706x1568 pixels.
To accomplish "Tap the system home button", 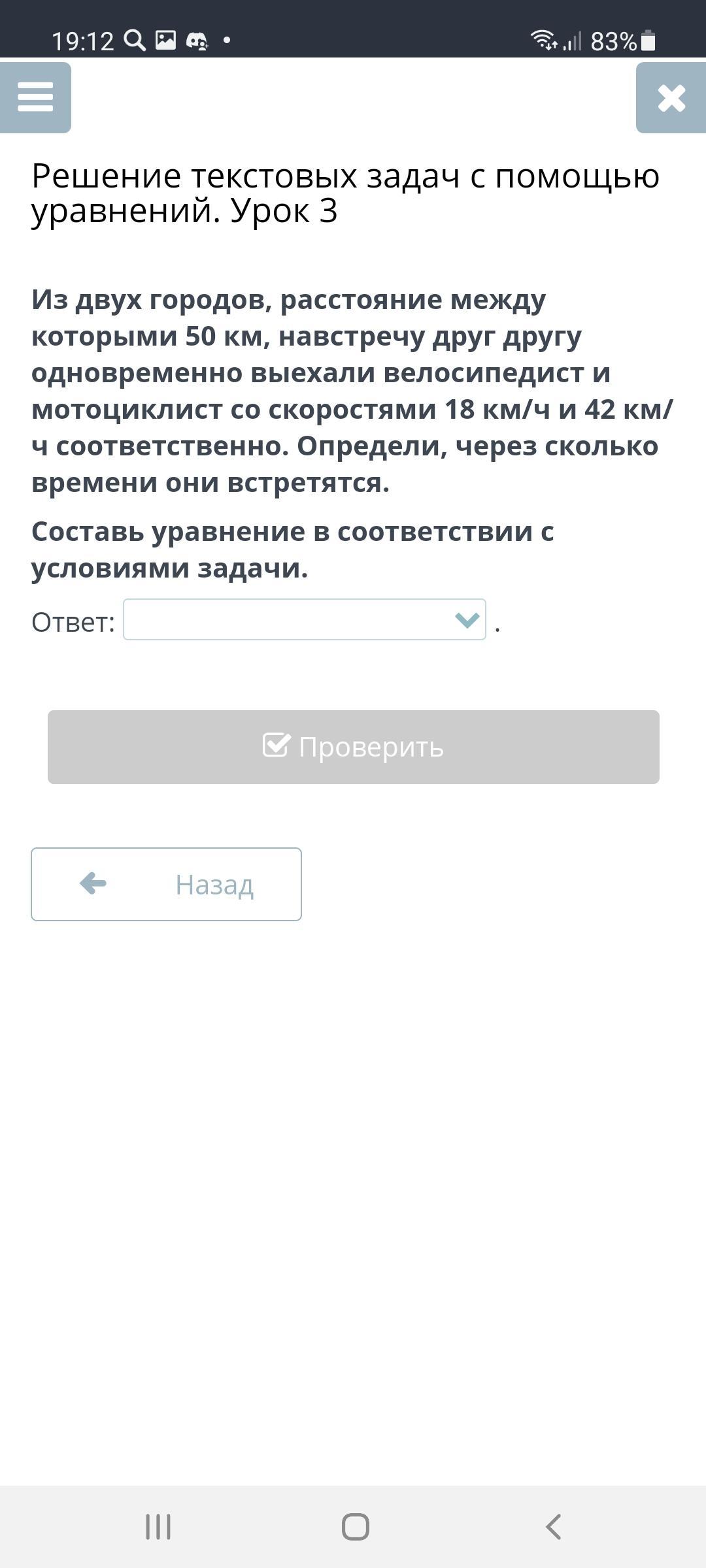I will coord(355,1527).
